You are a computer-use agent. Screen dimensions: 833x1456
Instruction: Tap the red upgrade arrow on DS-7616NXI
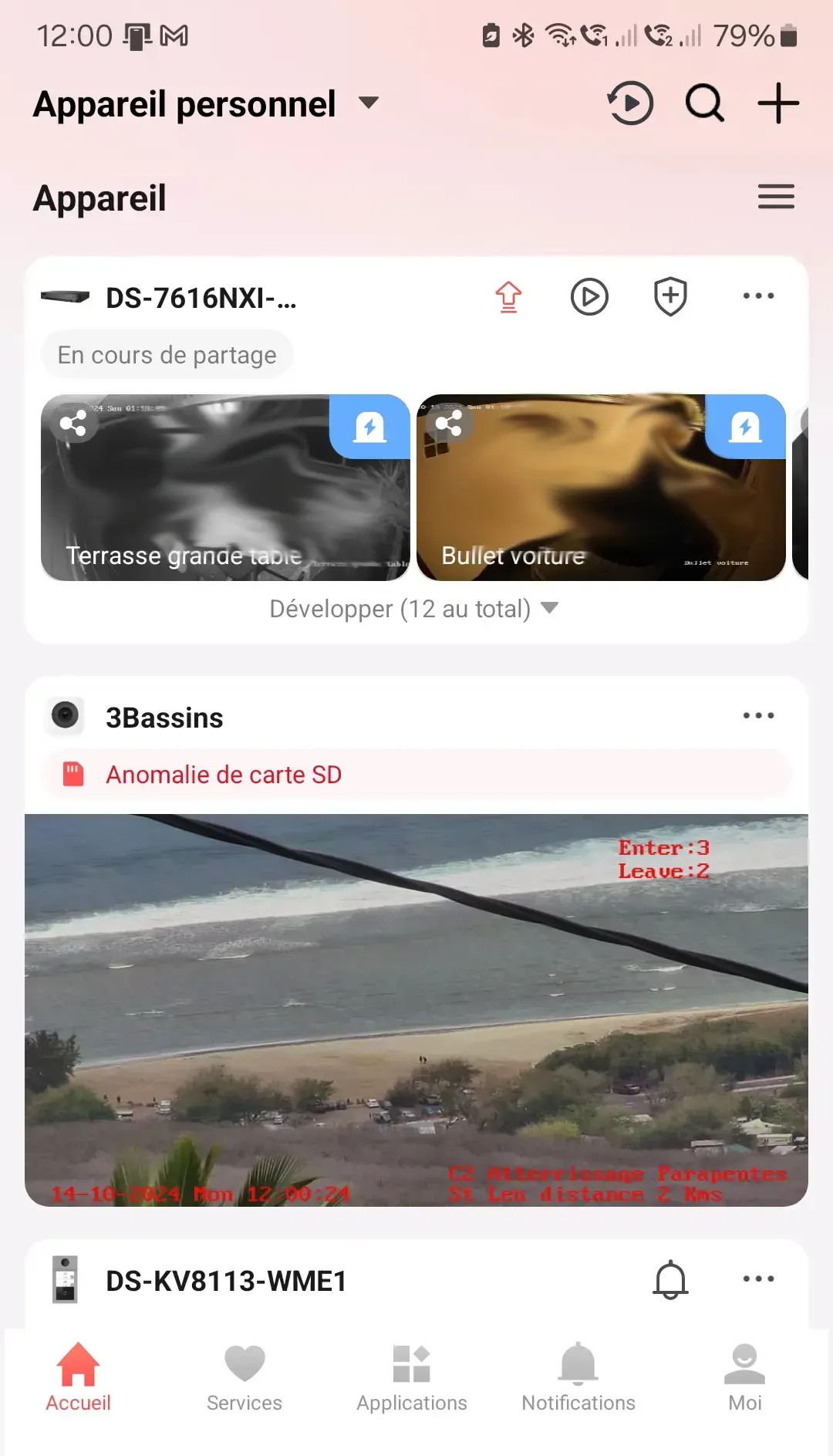pos(508,297)
